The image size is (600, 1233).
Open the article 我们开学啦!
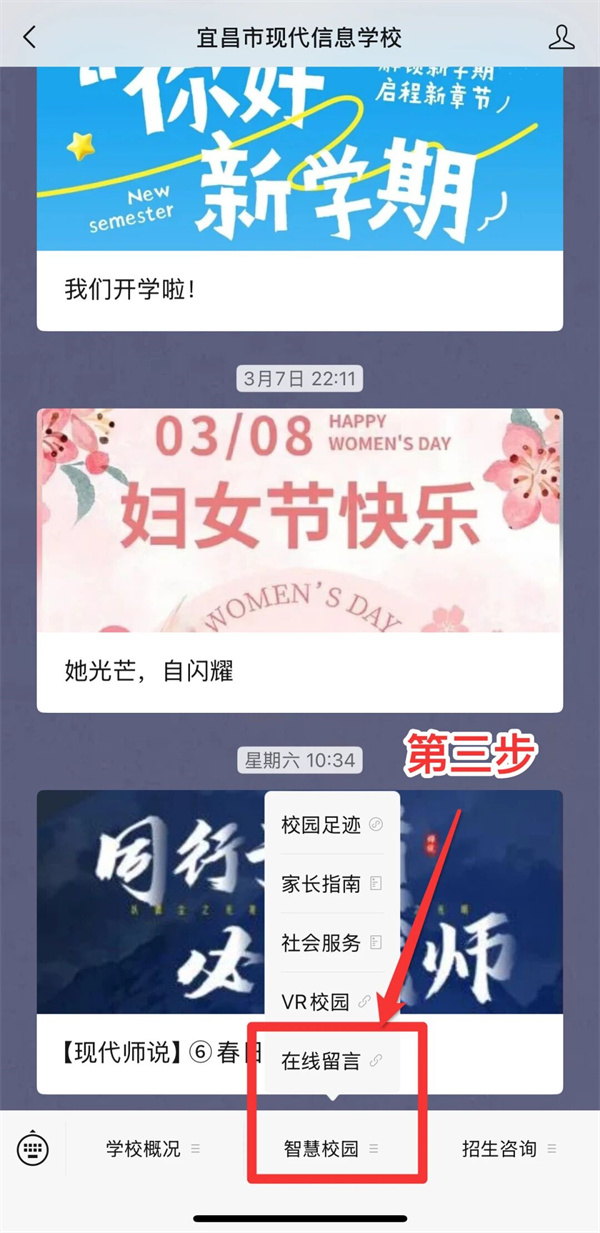[x=299, y=290]
